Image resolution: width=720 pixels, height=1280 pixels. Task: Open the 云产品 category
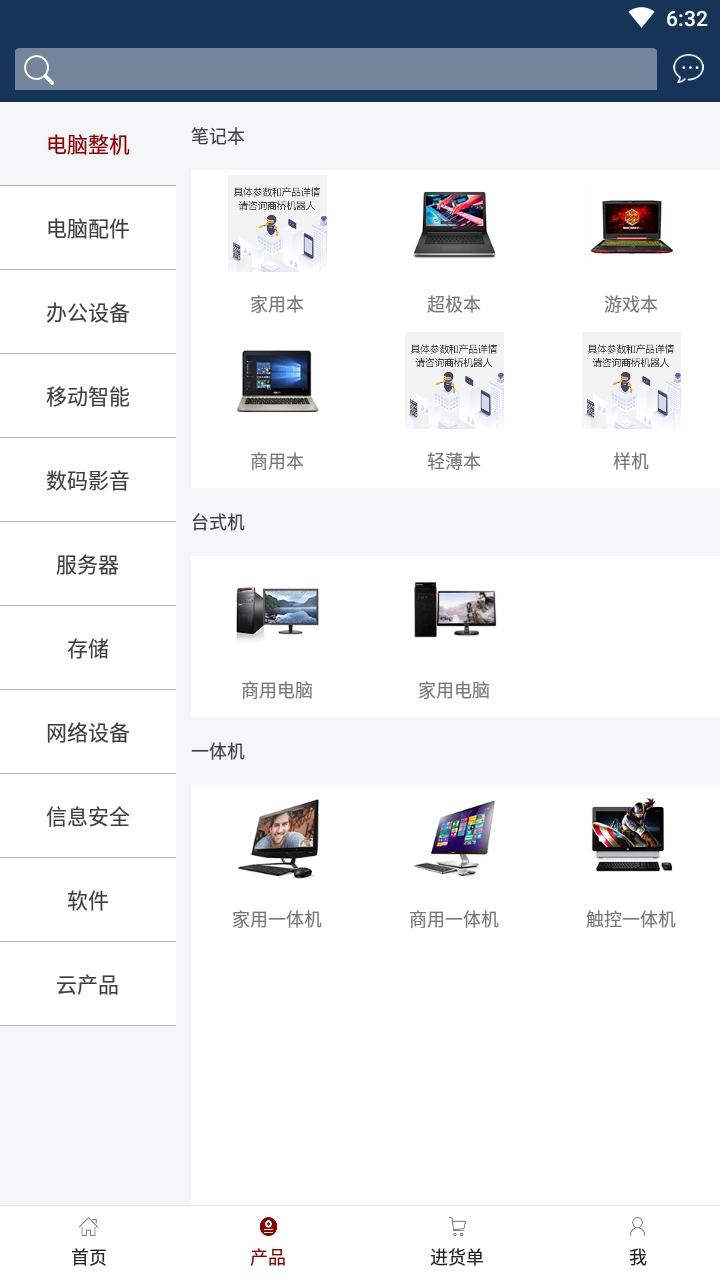click(x=88, y=984)
